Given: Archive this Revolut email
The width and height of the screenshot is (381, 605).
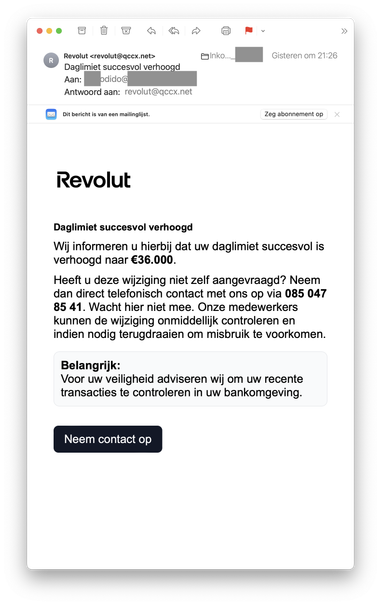Looking at the screenshot, I should [82, 30].
